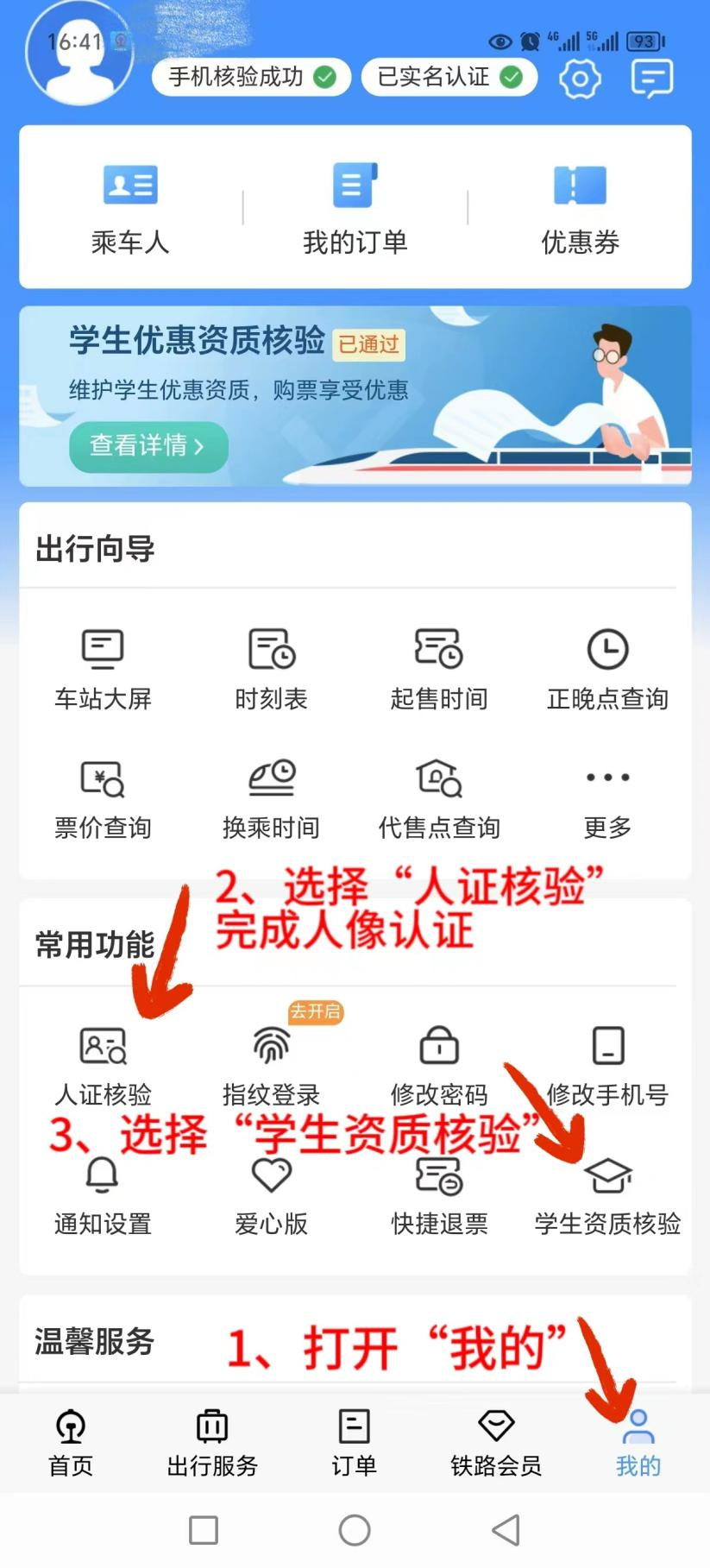This screenshot has width=710, height=1568.
Task: Switch to the 首页 home tab
Action: point(71,1443)
